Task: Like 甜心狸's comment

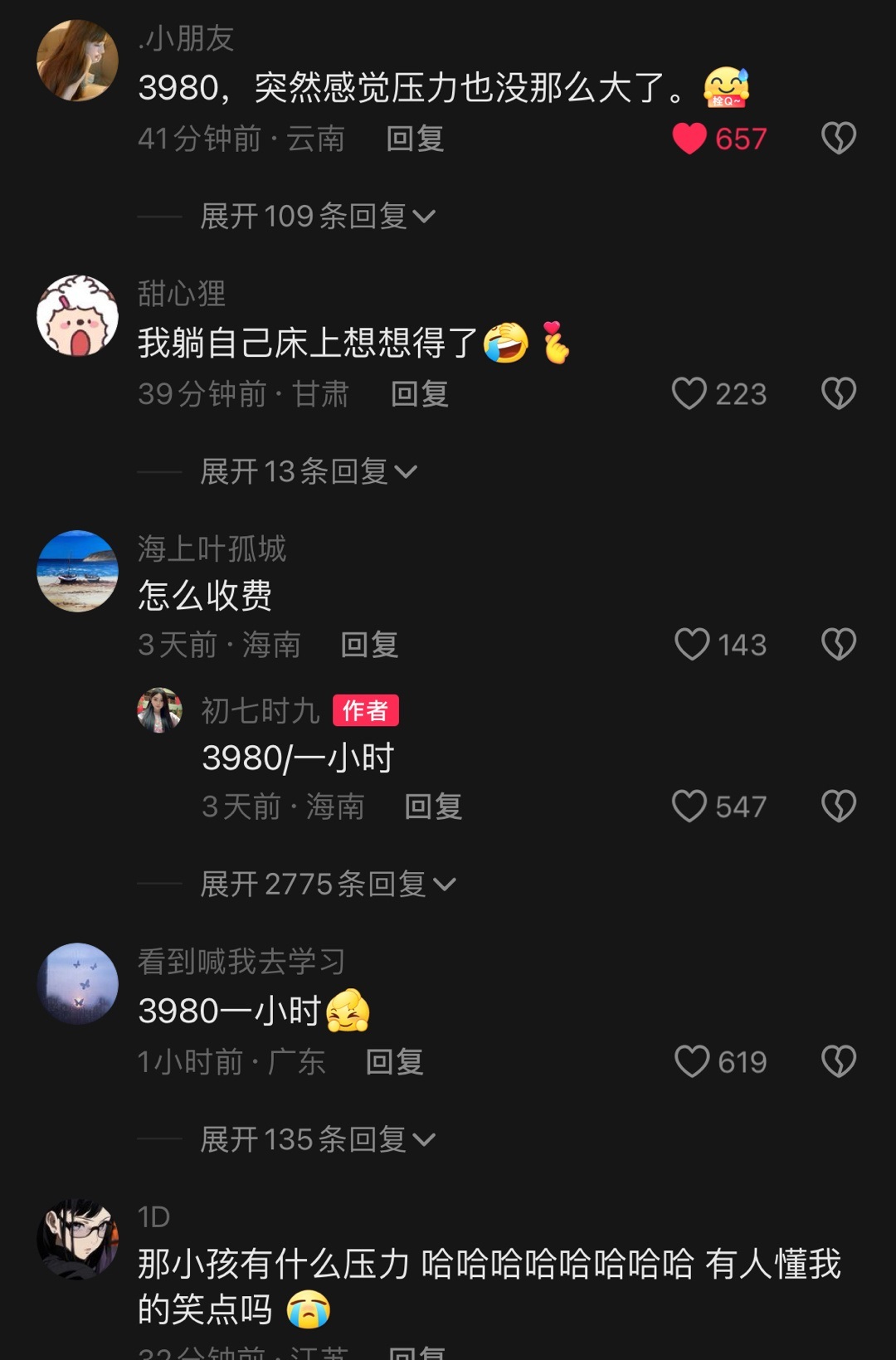Action: point(689,393)
